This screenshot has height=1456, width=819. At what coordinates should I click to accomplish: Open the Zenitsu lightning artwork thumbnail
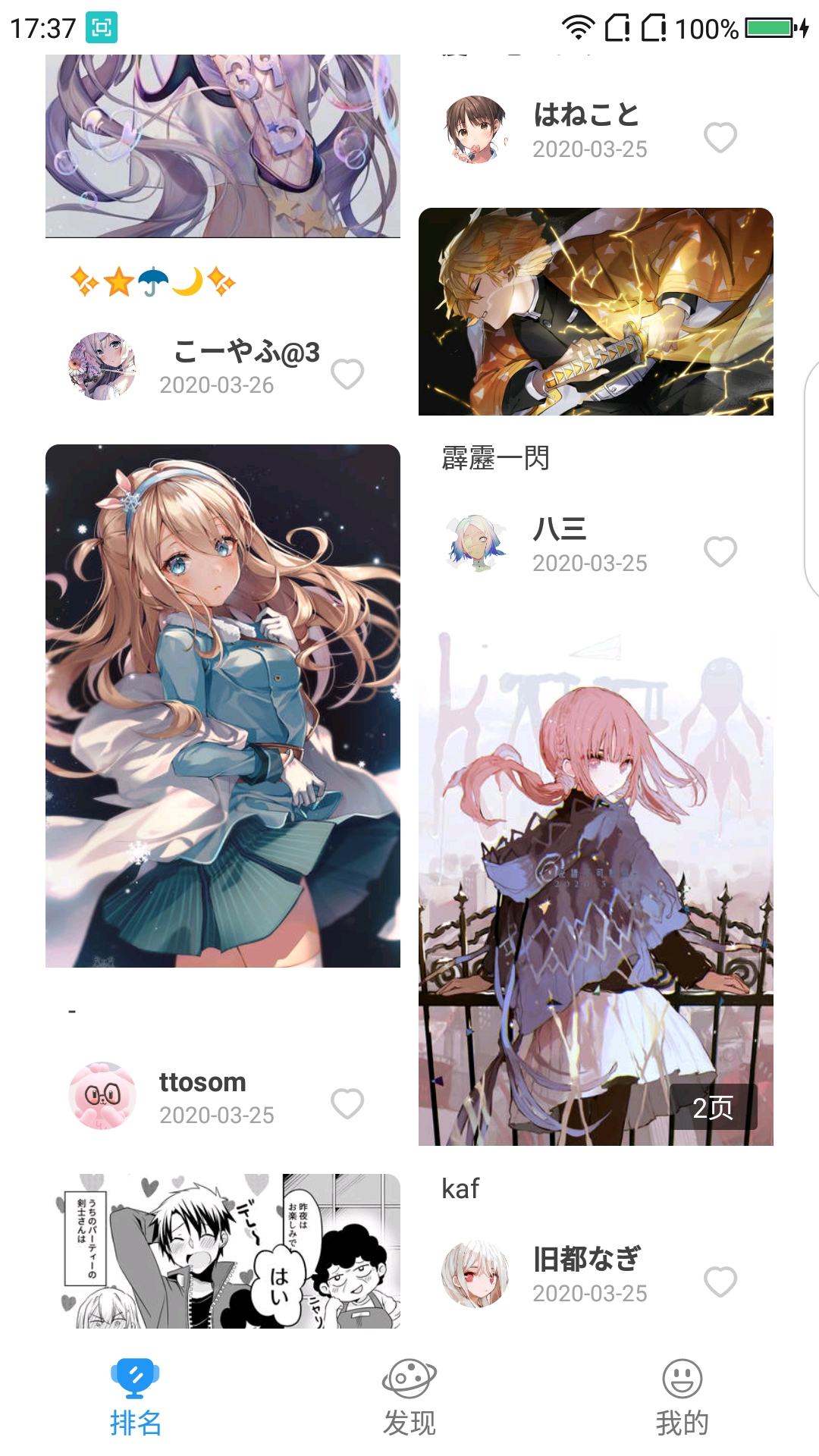[x=596, y=312]
